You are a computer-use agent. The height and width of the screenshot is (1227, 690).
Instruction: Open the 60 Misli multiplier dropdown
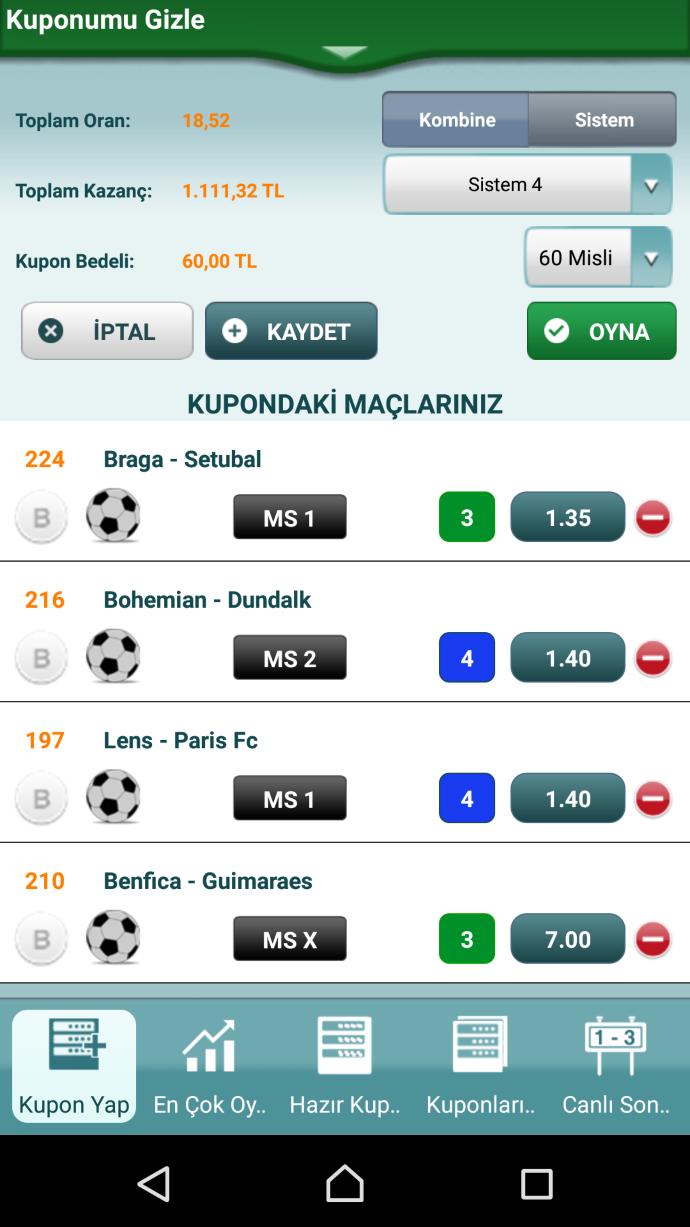[598, 258]
